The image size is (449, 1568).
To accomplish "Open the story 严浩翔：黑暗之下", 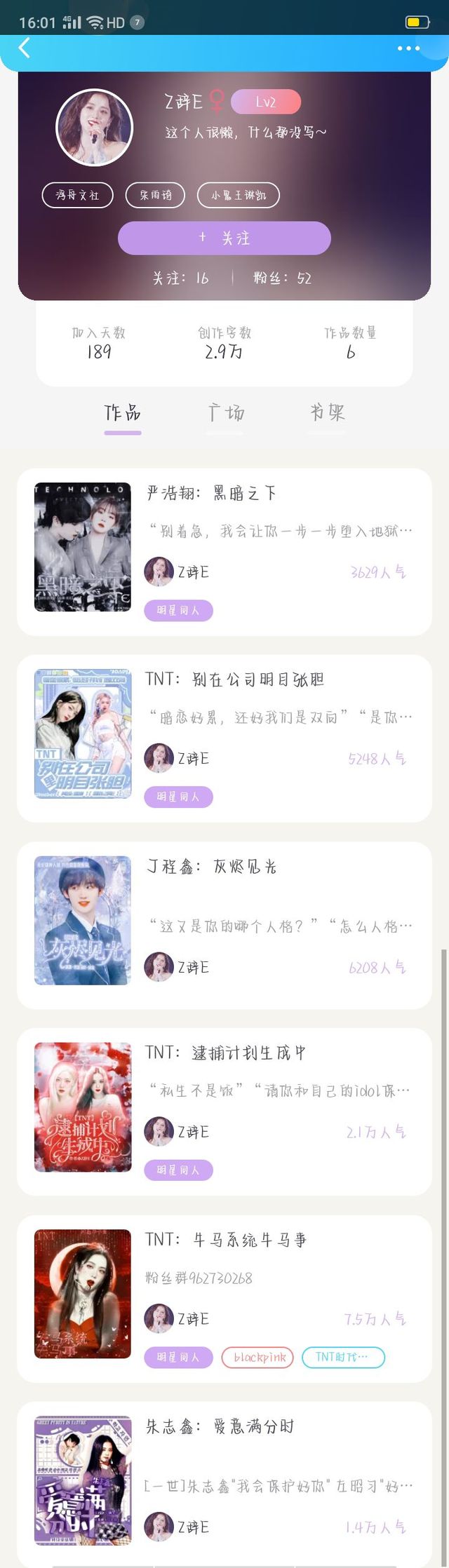I will pyautogui.click(x=212, y=494).
